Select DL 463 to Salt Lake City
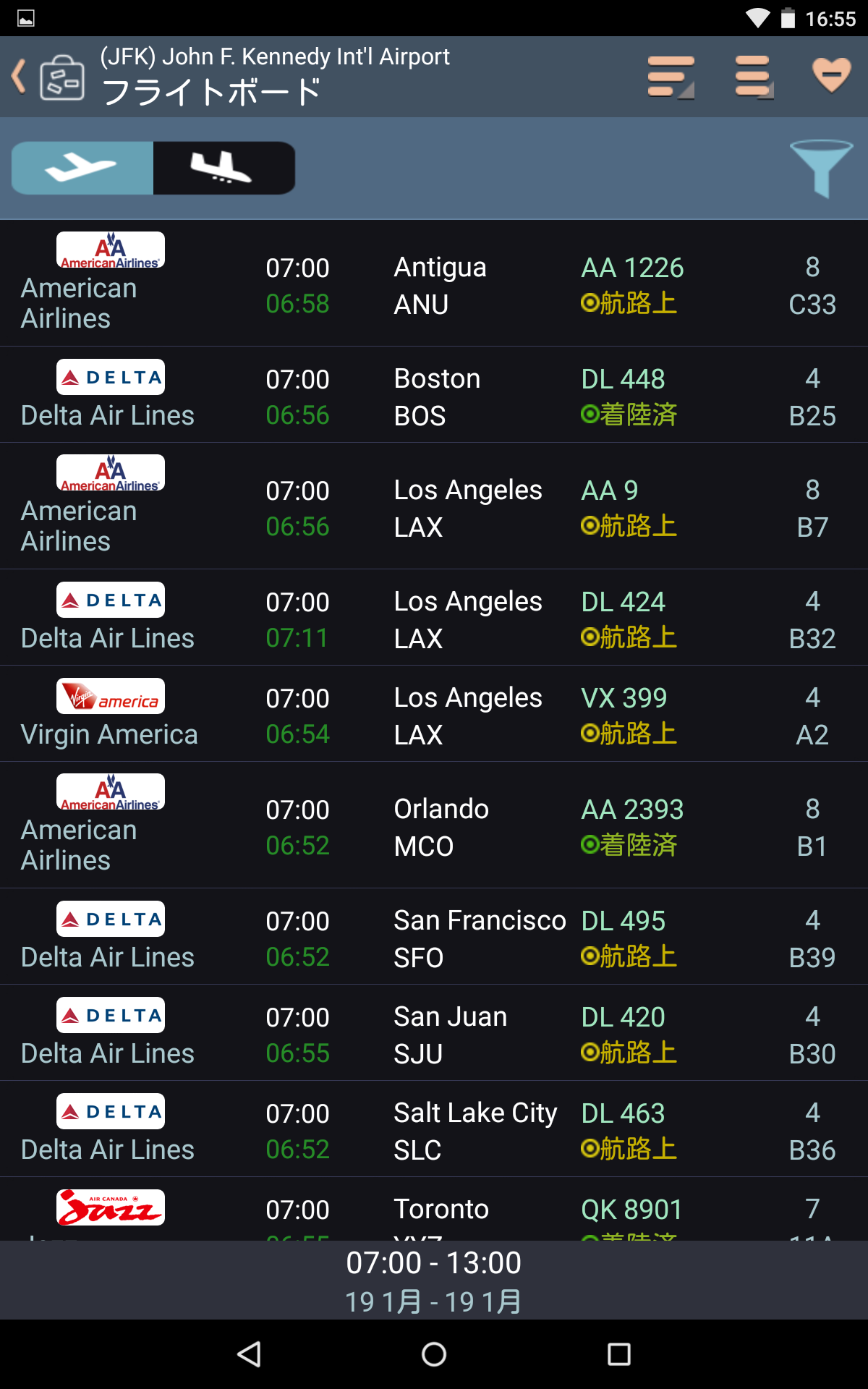868x1389 pixels. click(x=434, y=1129)
